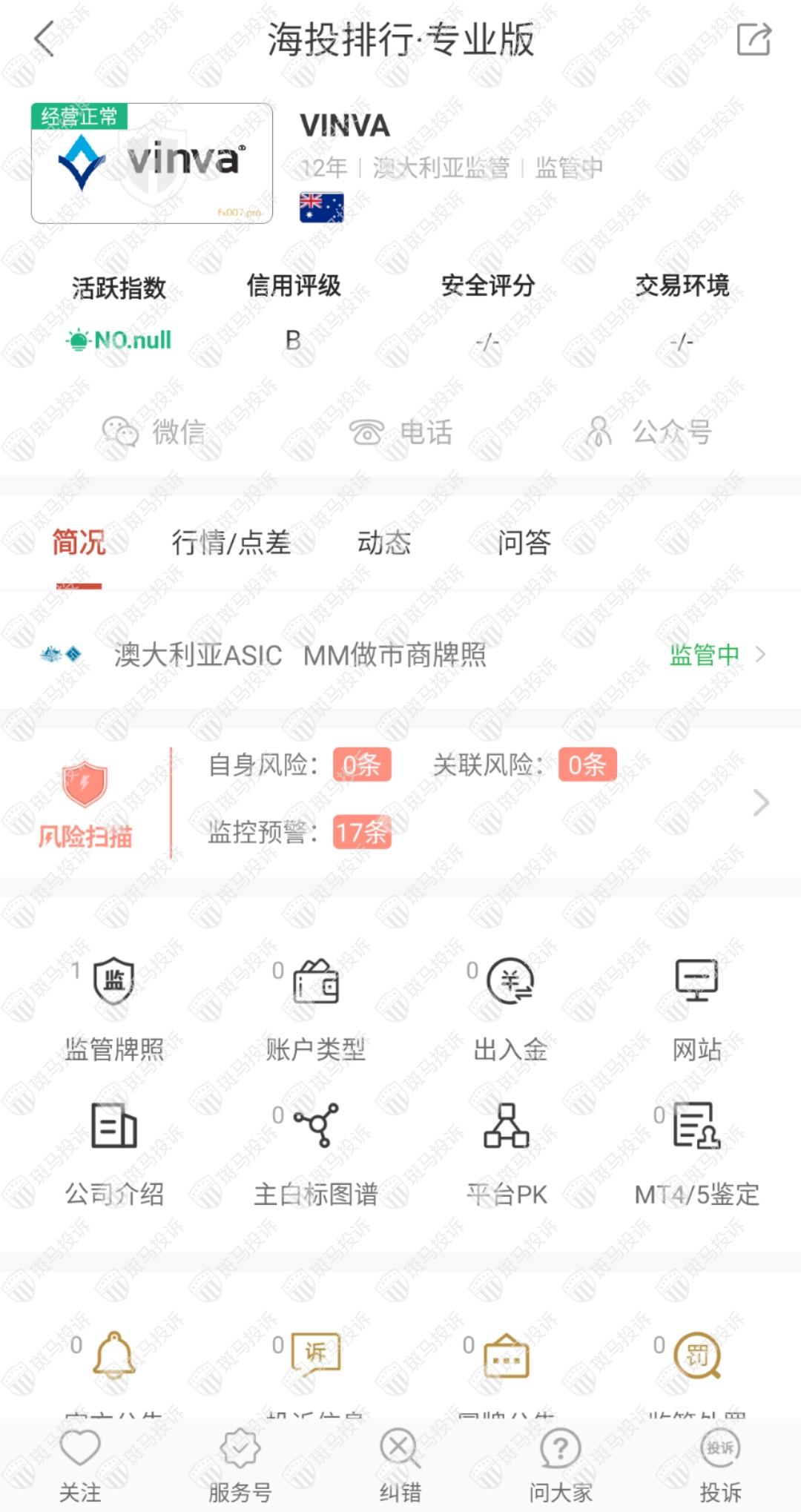This screenshot has width=801, height=1512.
Task: Tap the share icon in the header
Action: (754, 39)
